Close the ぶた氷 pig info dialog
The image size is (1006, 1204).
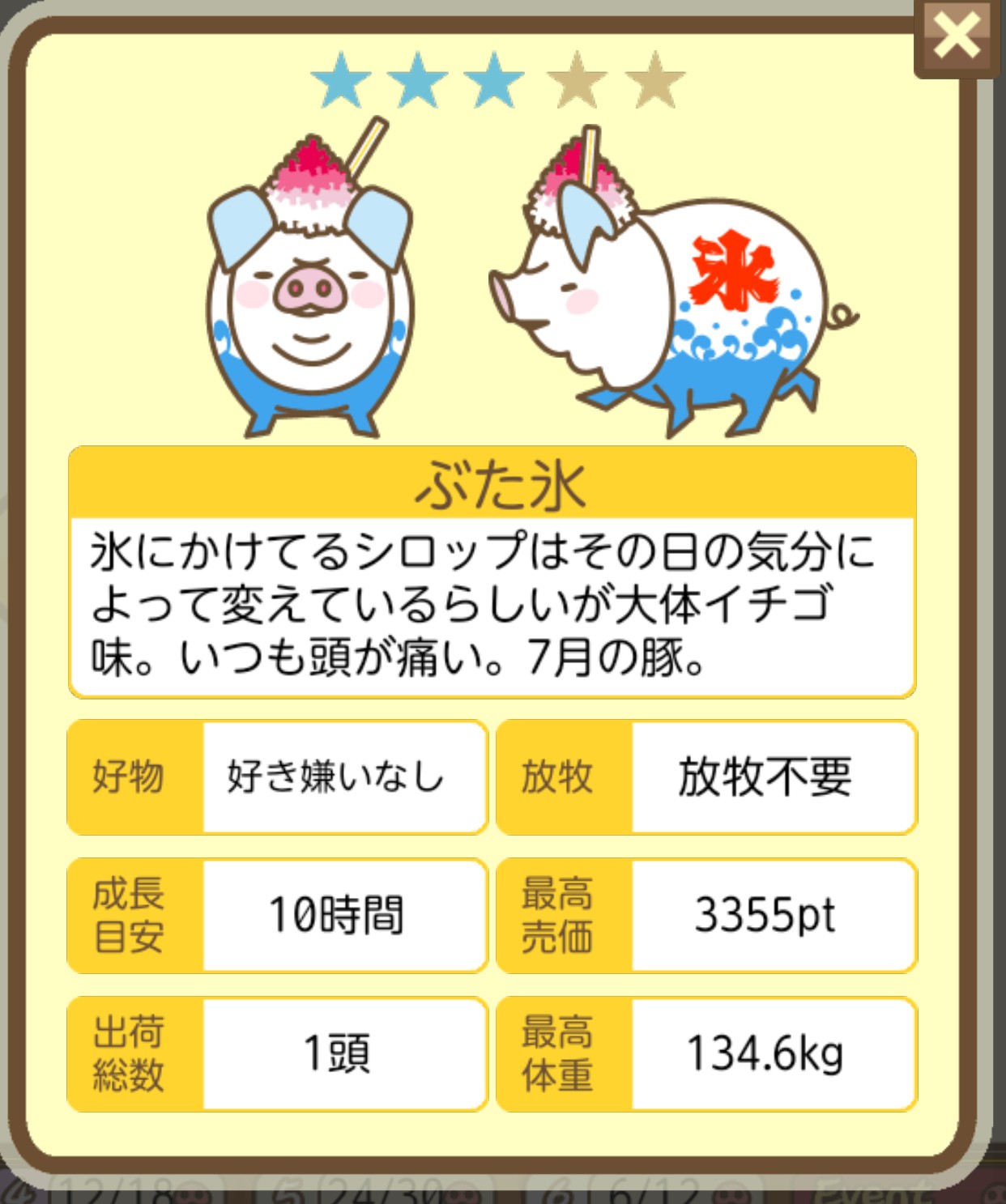957,37
